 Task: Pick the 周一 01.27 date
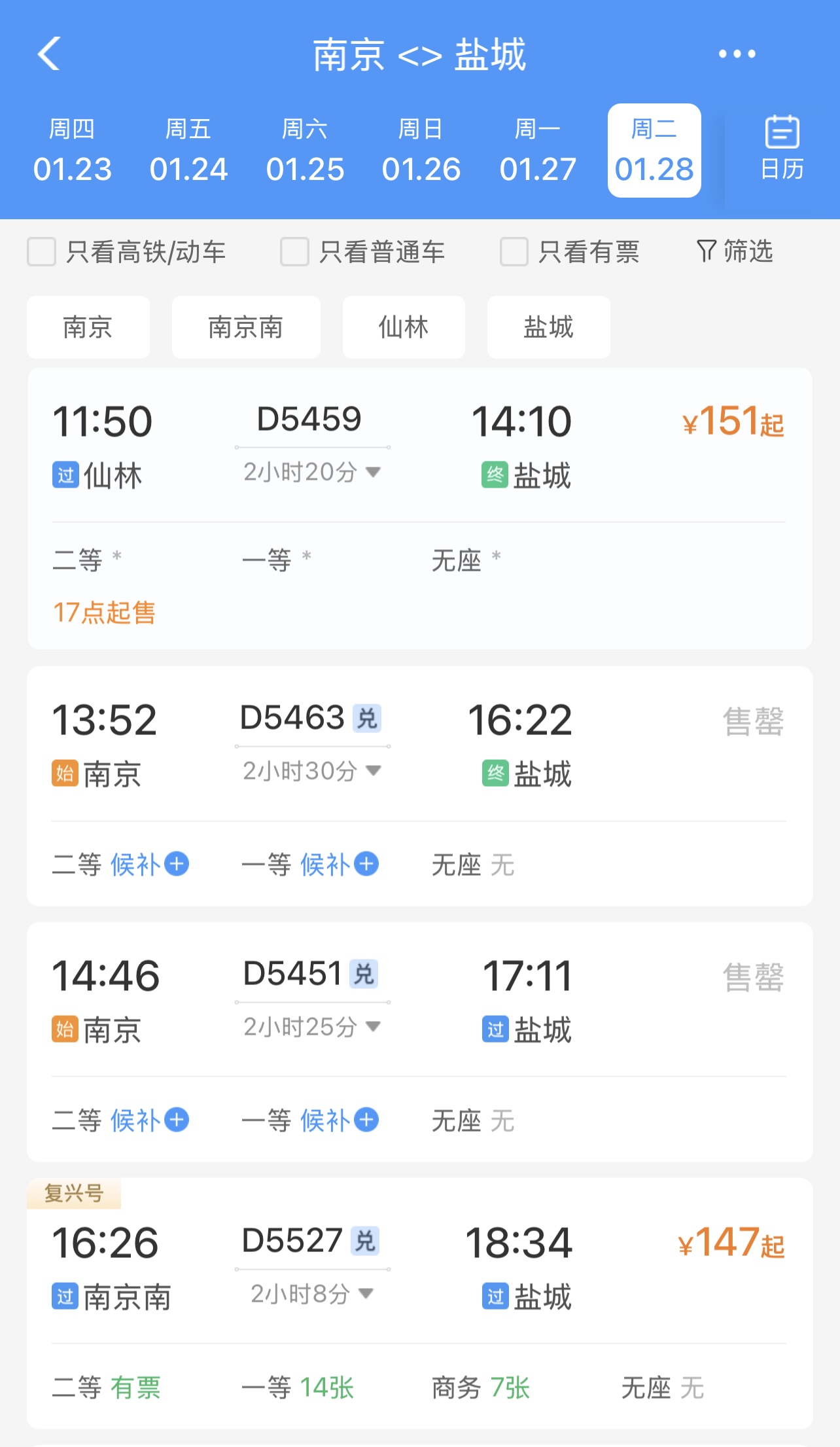[538, 151]
